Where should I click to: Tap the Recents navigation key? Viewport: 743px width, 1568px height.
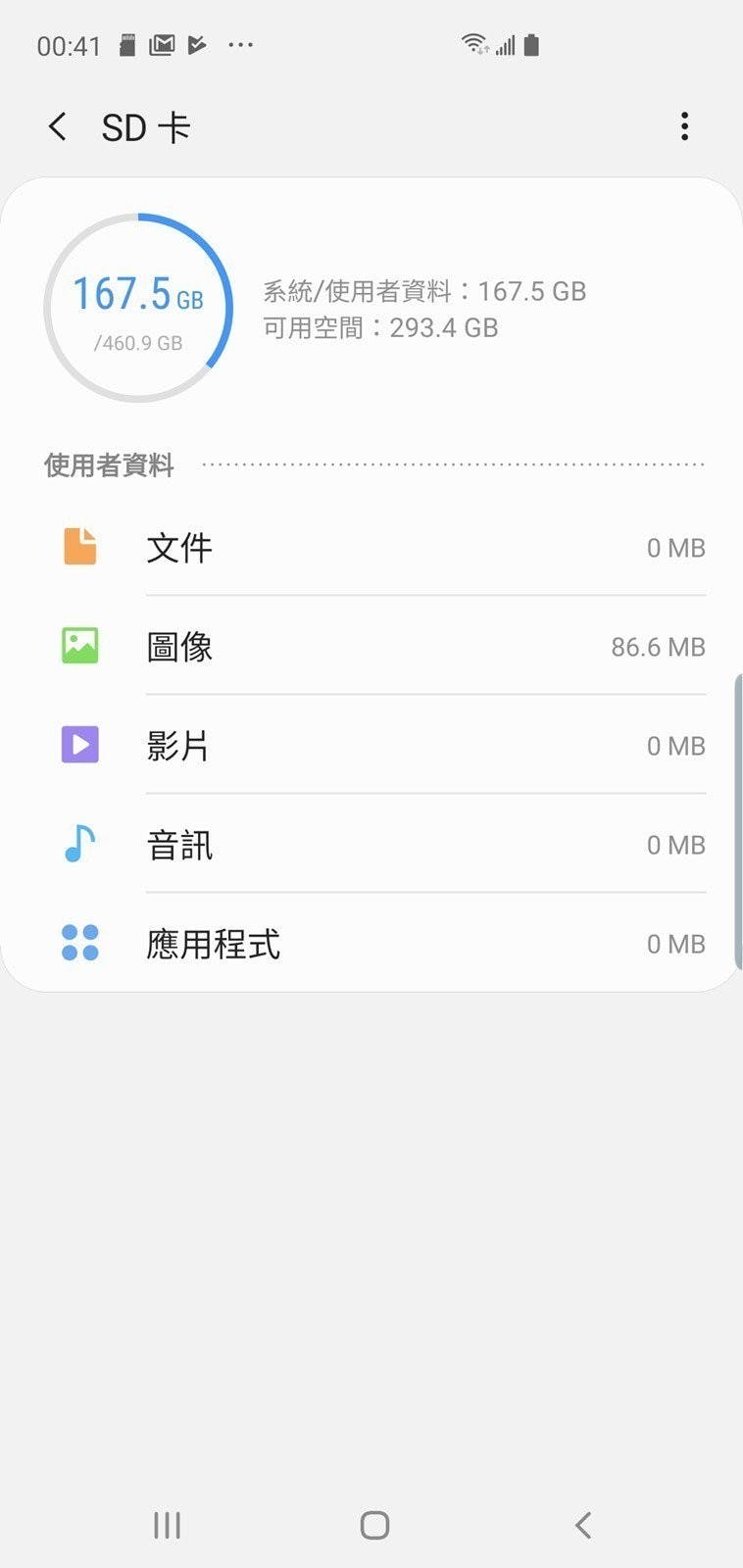pos(167,1525)
